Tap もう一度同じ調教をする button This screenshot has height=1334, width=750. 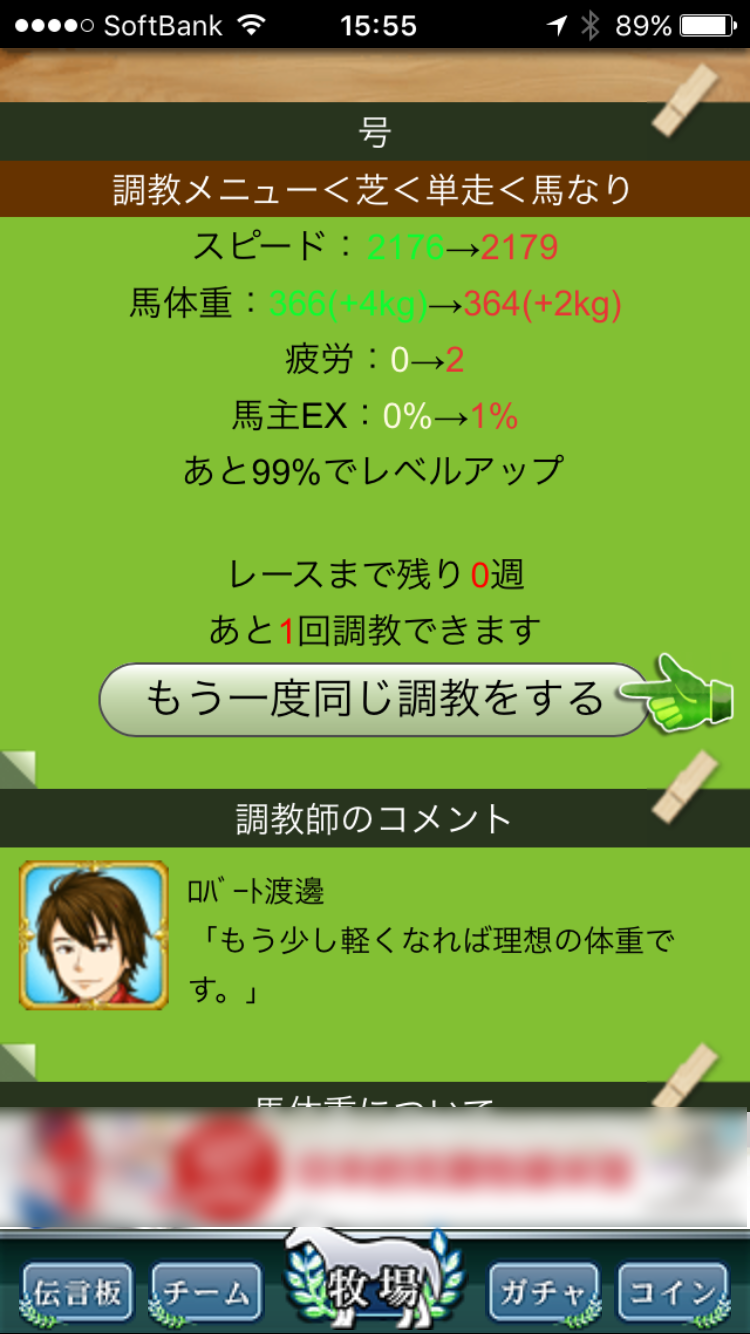coord(375,699)
